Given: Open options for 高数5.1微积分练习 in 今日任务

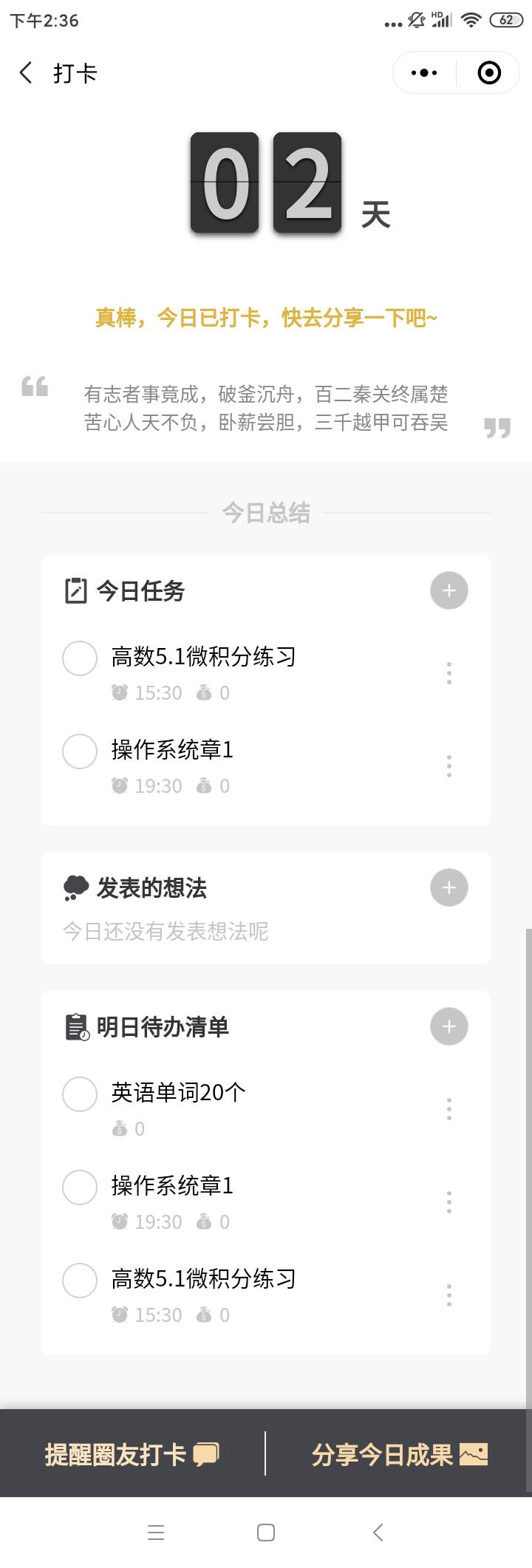Looking at the screenshot, I should coord(449,673).
